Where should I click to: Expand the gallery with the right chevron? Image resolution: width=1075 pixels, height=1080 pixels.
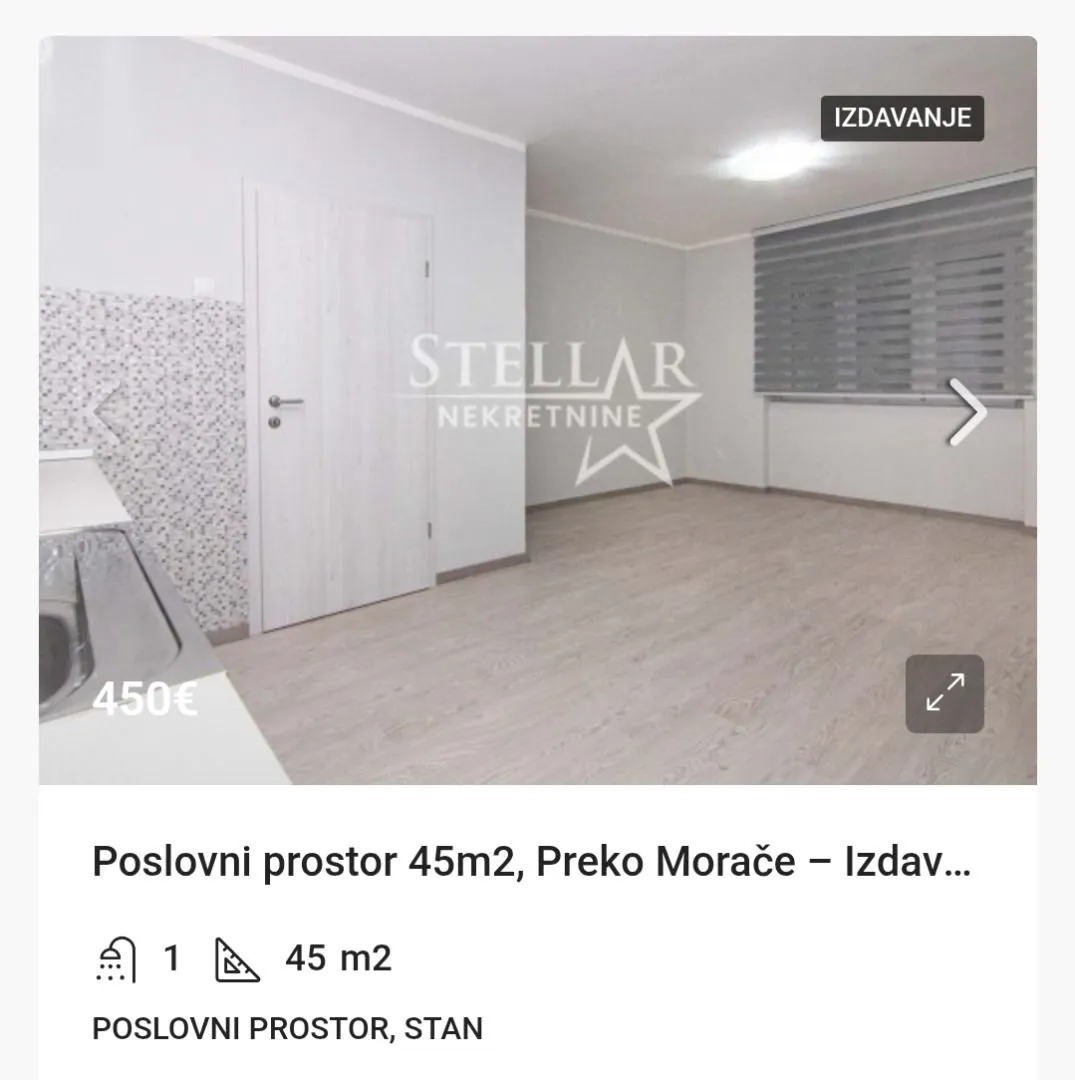(x=968, y=410)
